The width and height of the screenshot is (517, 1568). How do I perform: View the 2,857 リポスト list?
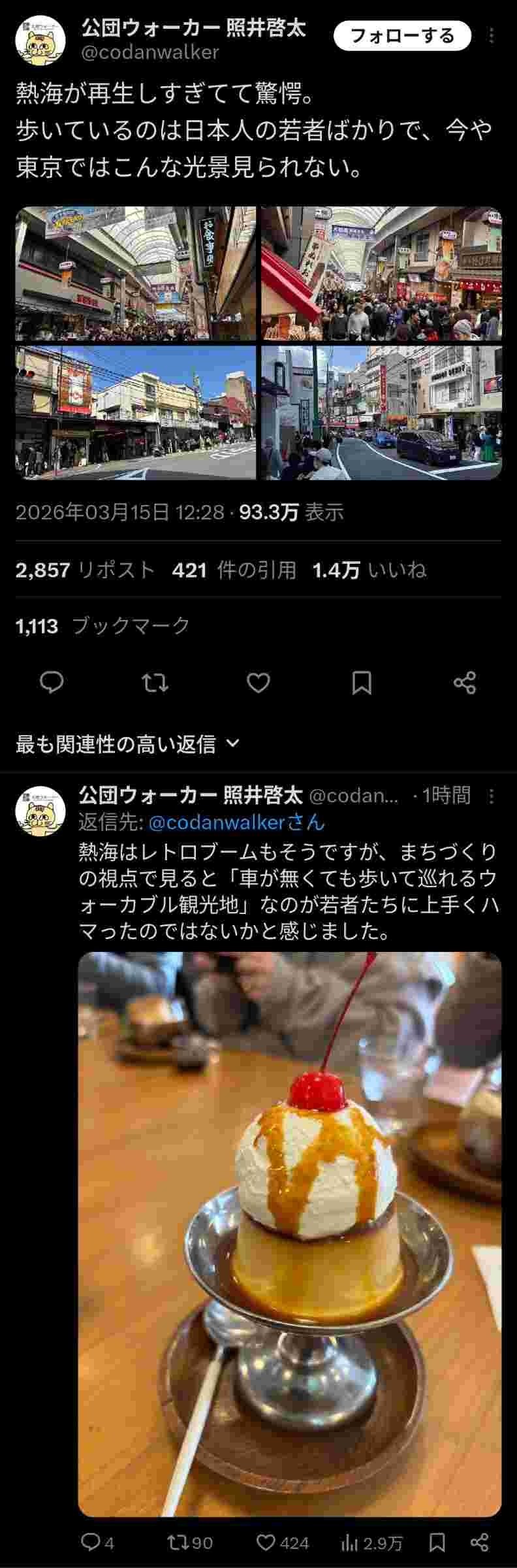click(x=85, y=570)
